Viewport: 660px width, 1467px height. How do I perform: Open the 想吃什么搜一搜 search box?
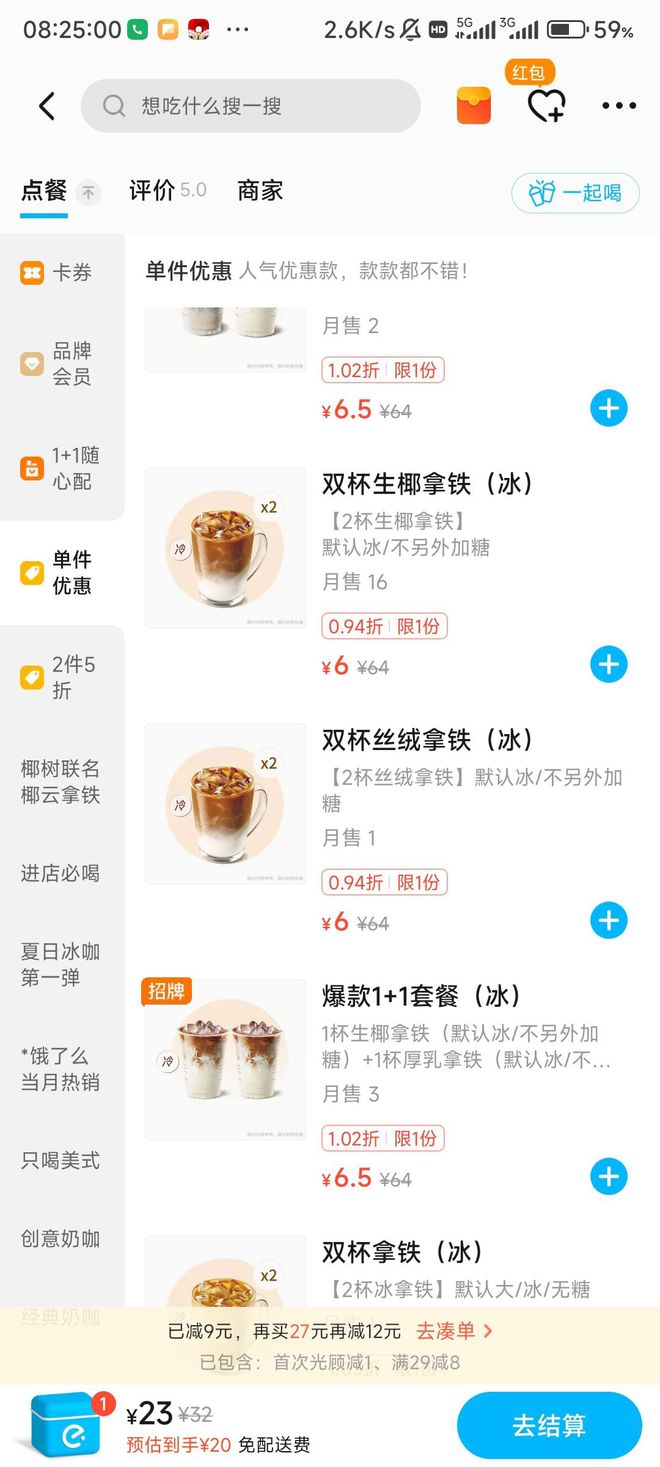click(250, 106)
